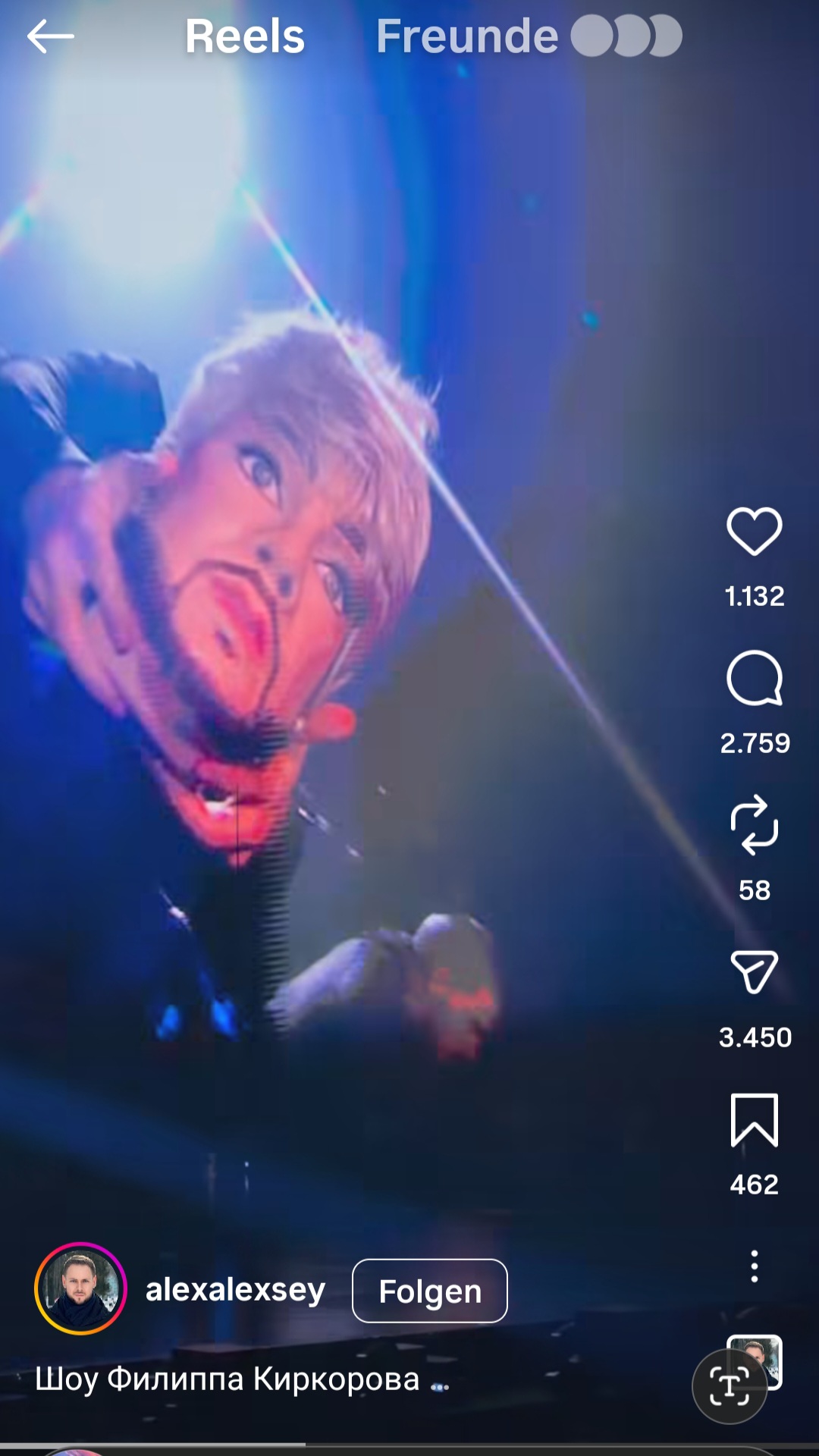Switch to the Reels tab

pos(244,36)
